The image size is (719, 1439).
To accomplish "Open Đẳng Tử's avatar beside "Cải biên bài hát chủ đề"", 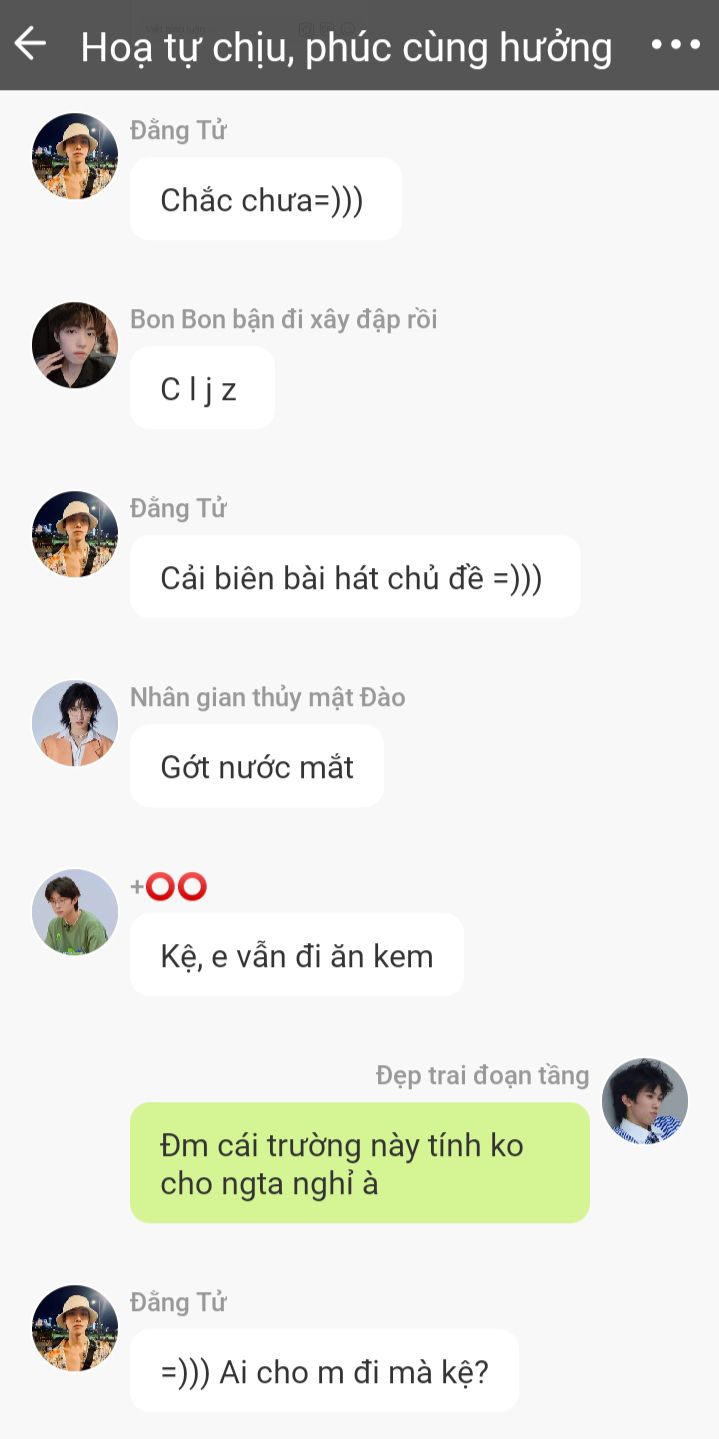I will (75, 534).
